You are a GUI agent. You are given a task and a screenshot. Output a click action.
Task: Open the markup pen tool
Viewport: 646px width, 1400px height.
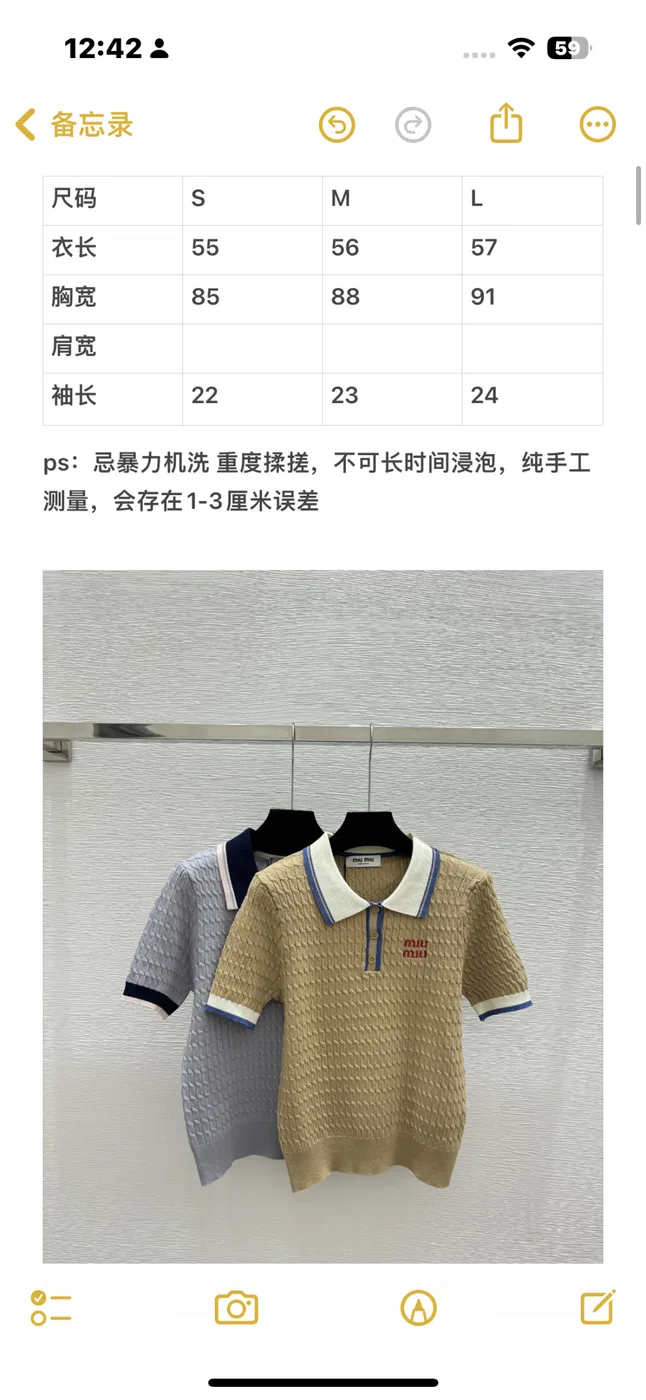pyautogui.click(x=418, y=1308)
